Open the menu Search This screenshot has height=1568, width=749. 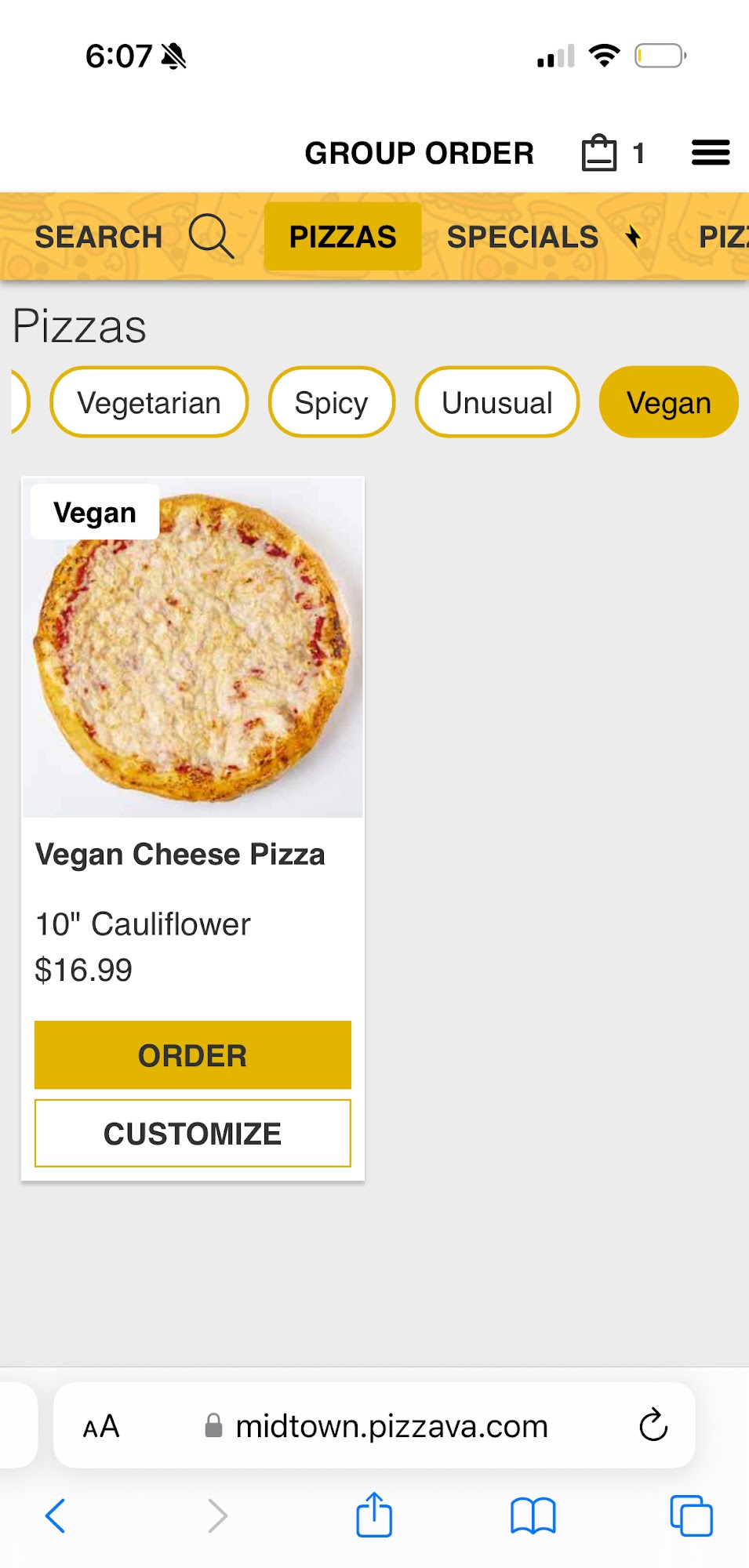coord(133,237)
